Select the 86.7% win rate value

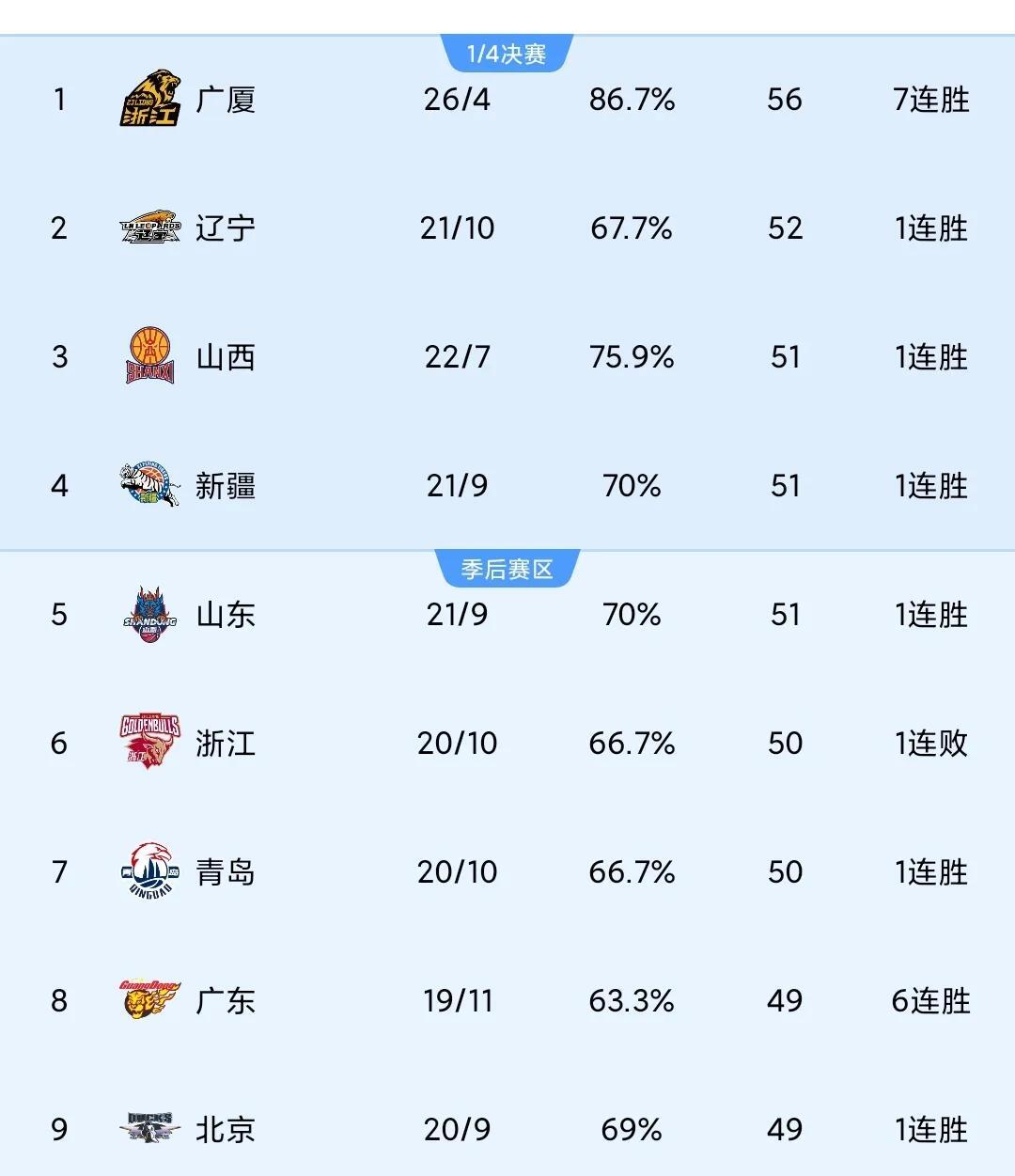(632, 99)
